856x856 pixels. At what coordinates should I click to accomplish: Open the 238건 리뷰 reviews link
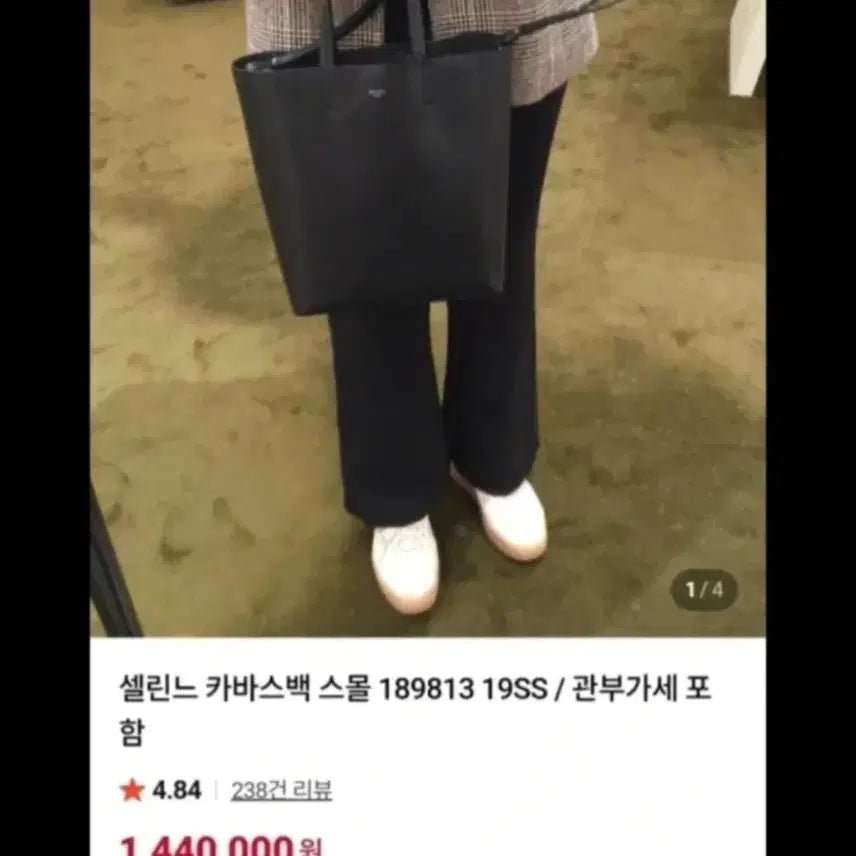pos(281,790)
